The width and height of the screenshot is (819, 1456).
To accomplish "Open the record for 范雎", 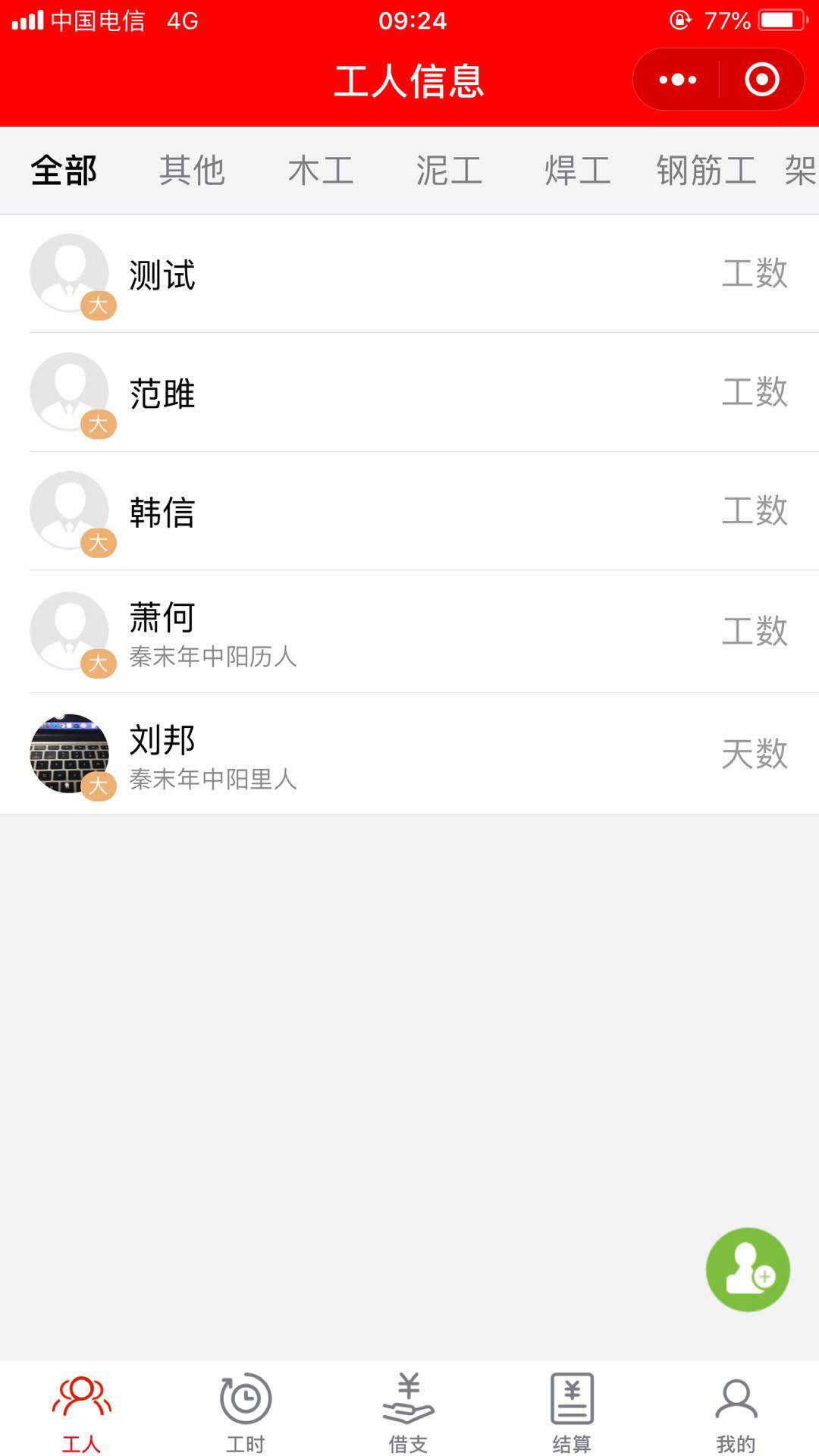I will click(409, 392).
